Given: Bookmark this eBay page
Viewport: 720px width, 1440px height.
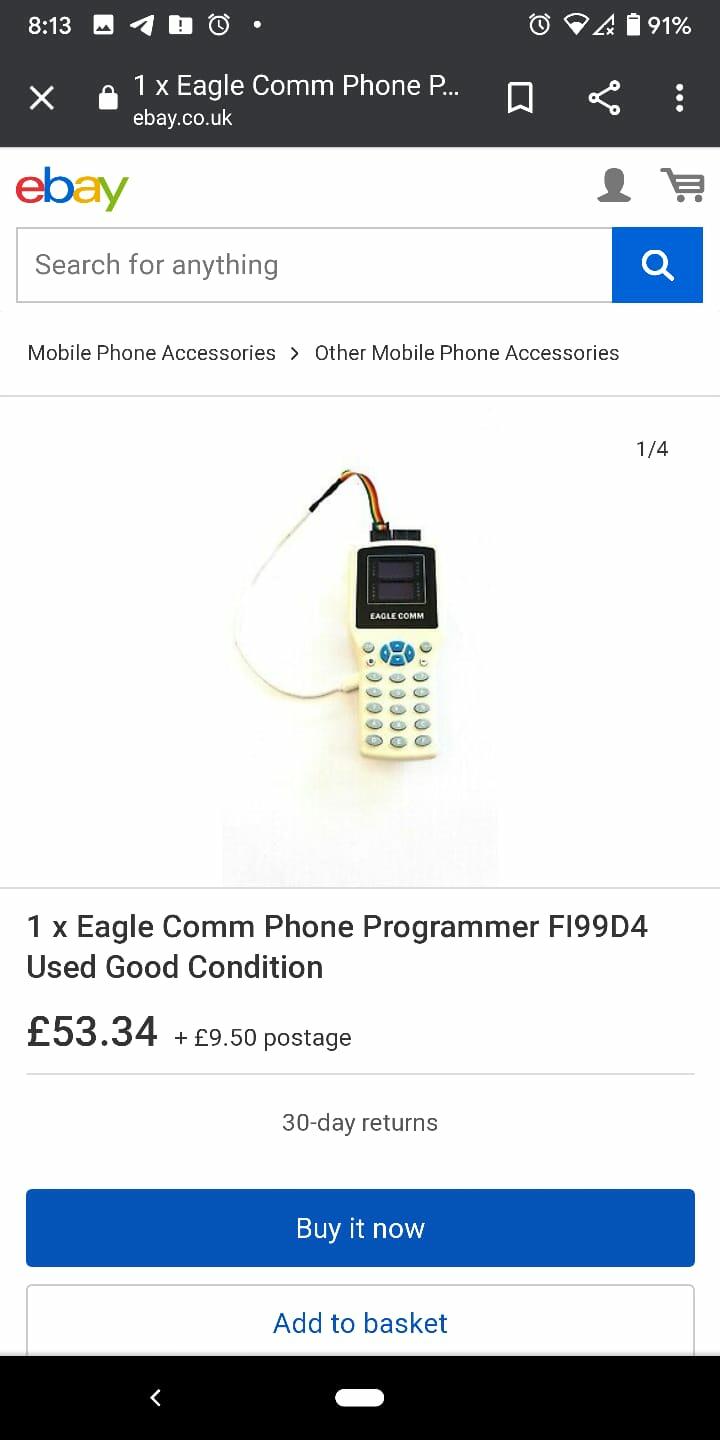Looking at the screenshot, I should click(x=520, y=98).
